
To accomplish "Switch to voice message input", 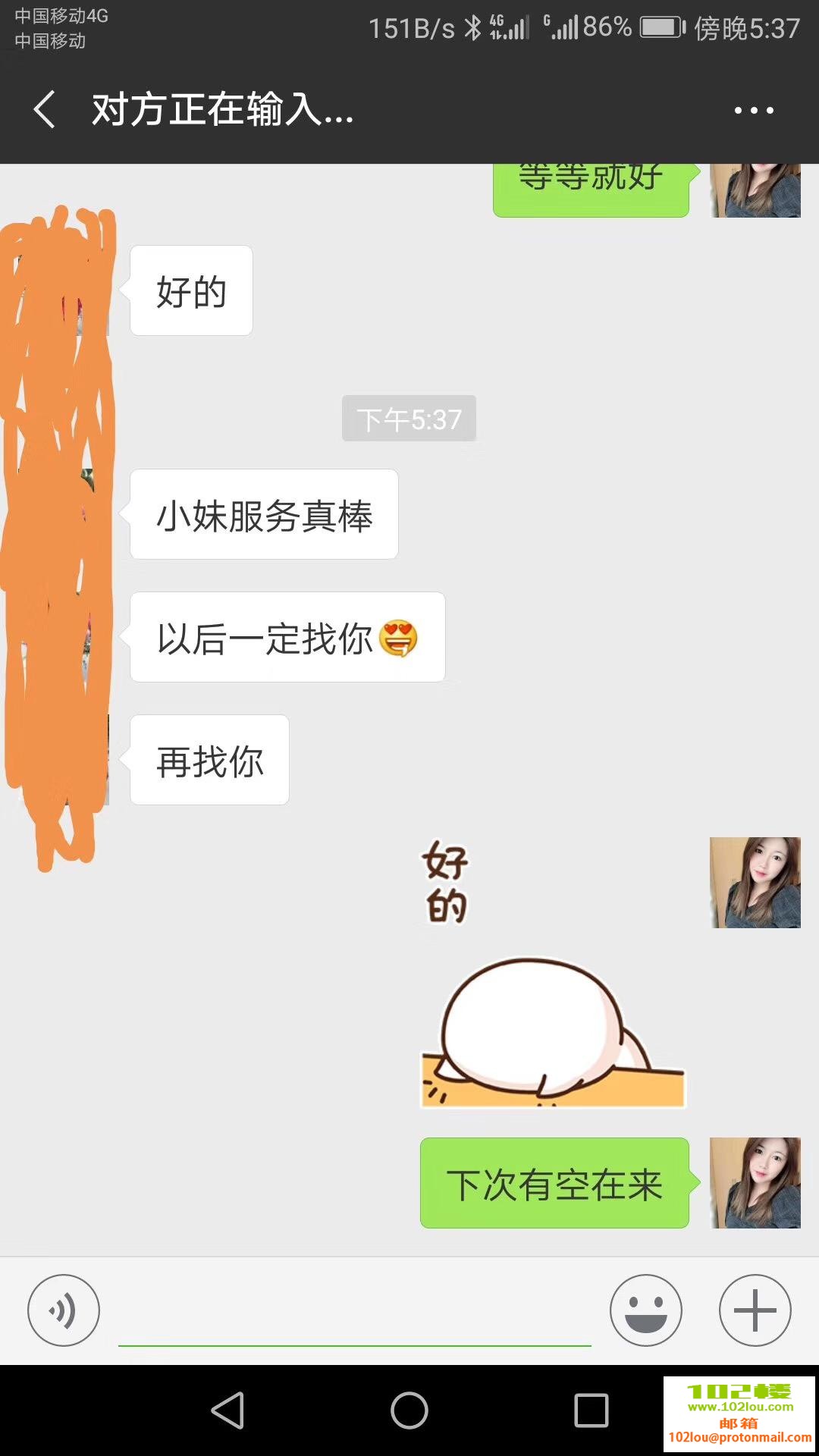I will (x=64, y=1310).
